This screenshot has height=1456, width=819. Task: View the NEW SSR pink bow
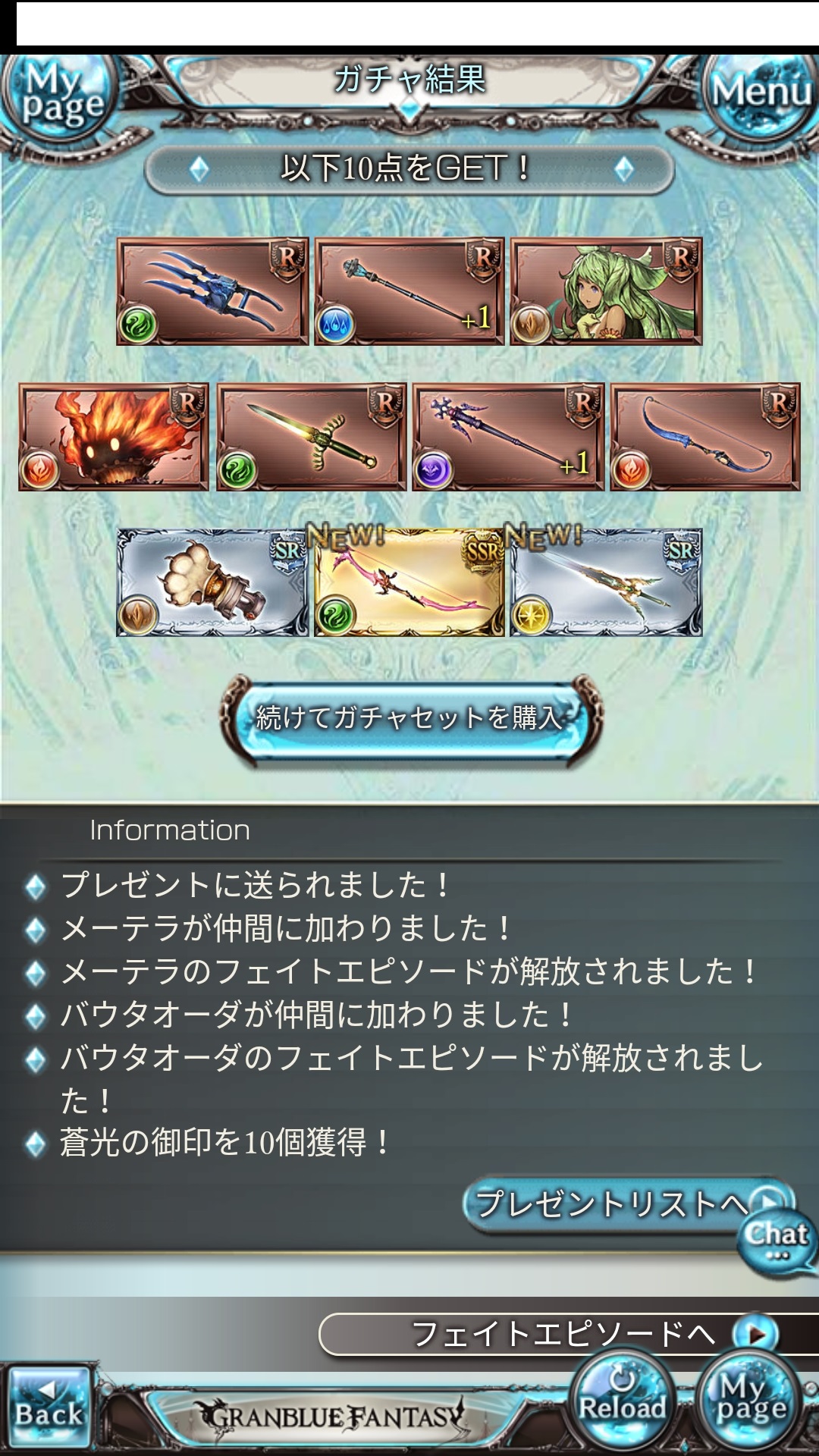pos(409,582)
